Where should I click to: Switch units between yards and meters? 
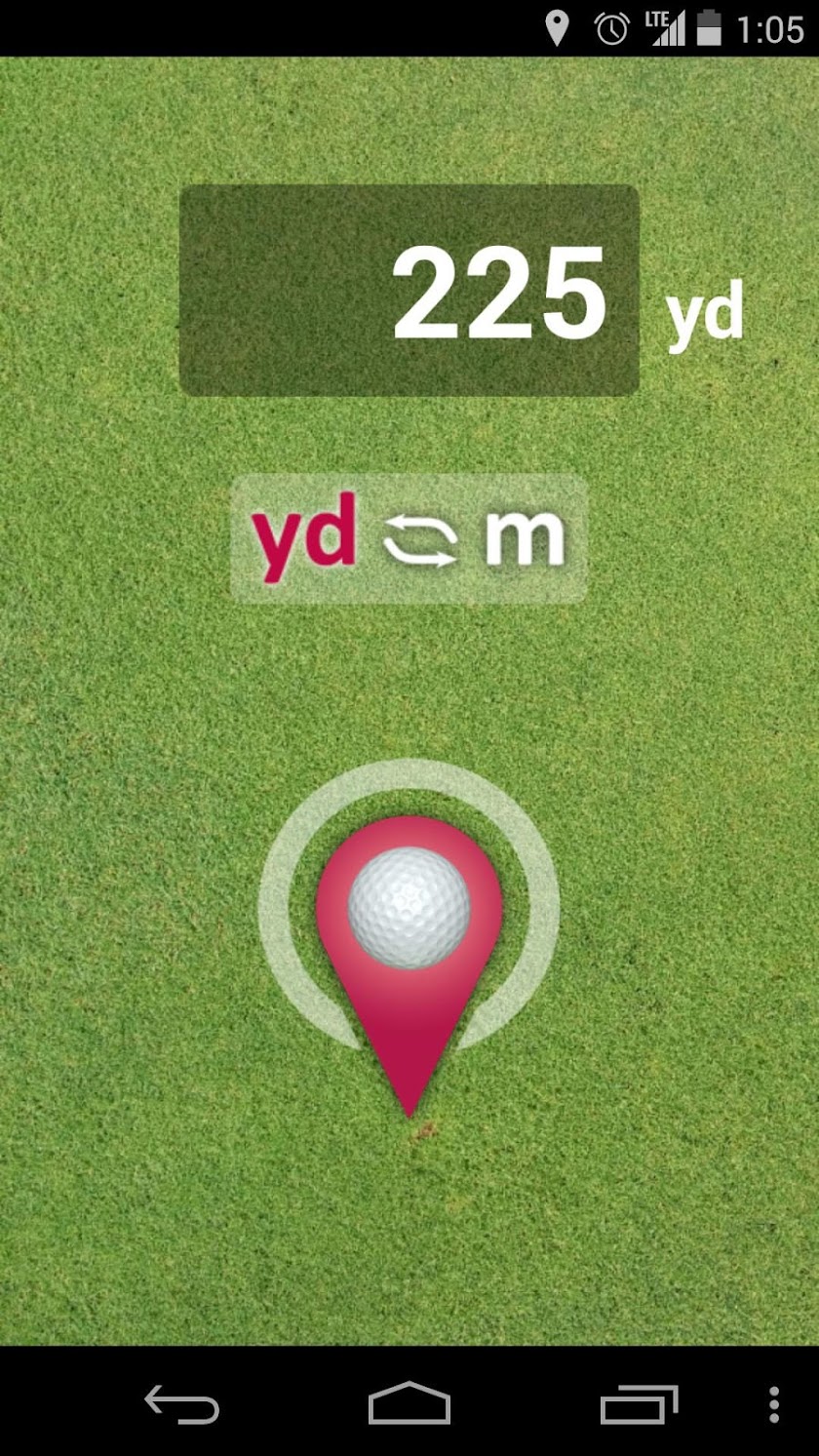click(x=409, y=538)
